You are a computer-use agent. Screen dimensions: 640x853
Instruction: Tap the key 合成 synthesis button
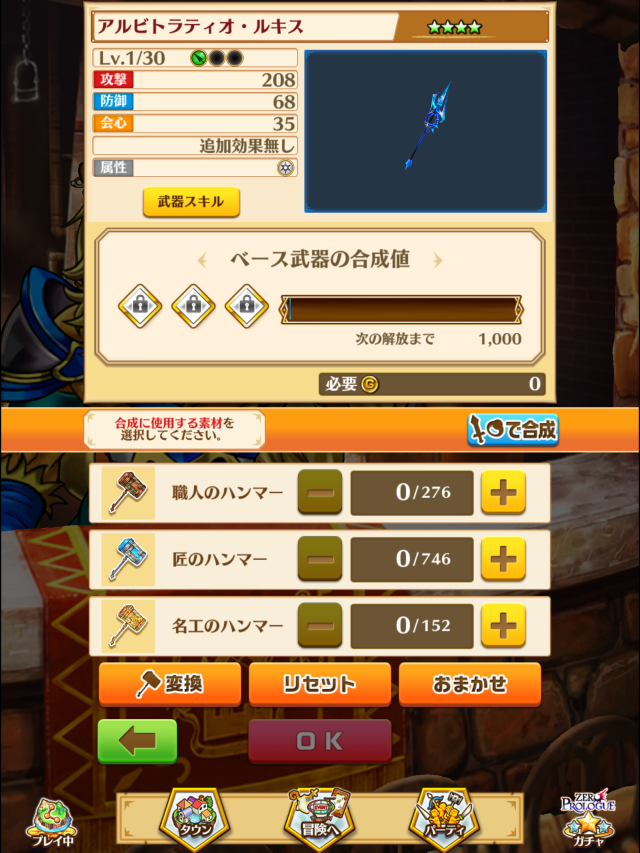(513, 430)
